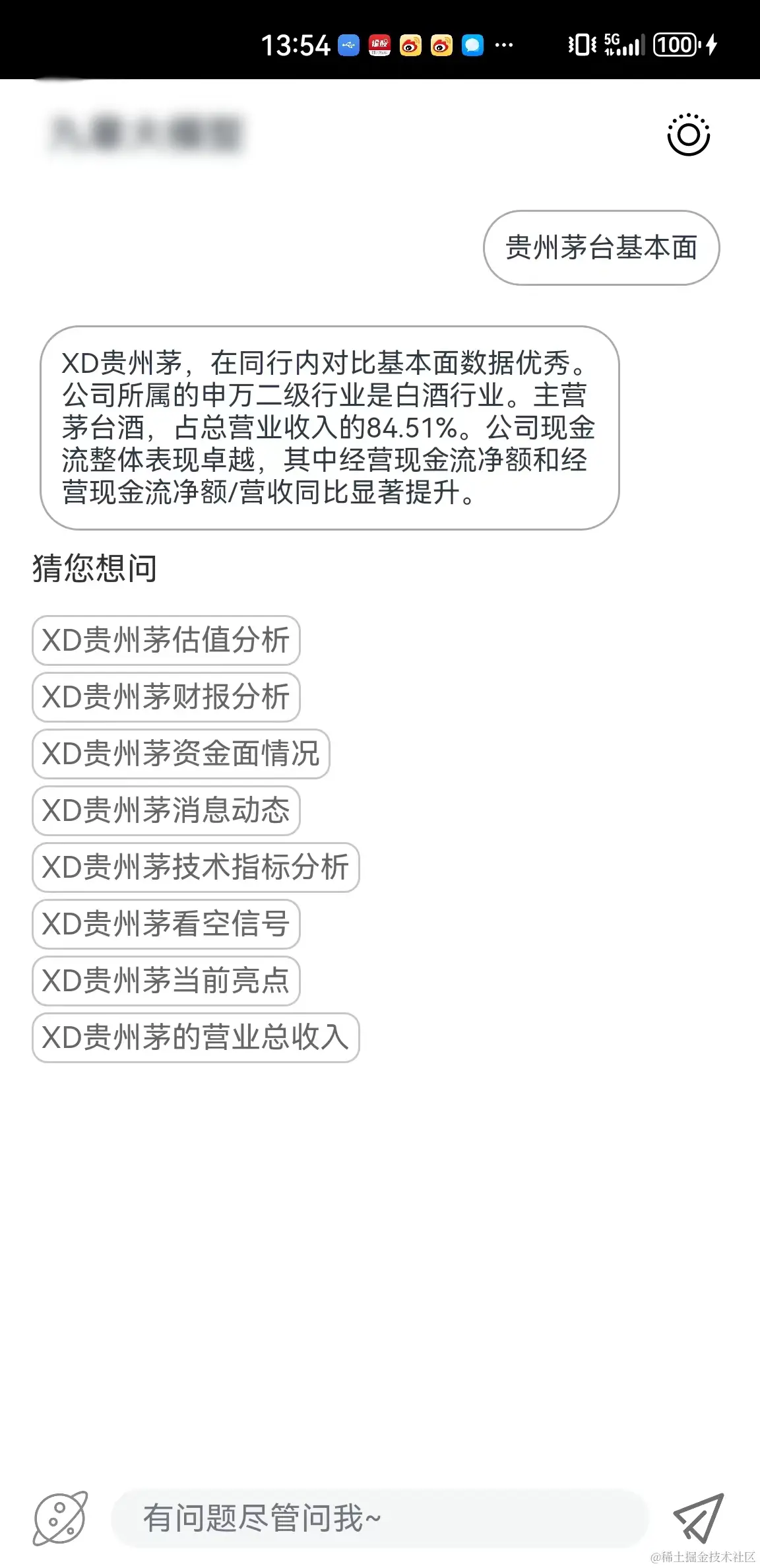Viewport: 760px width, 1568px height.
Task: Choose the XD贵州茅资金面情况 chip
Action: click(180, 754)
